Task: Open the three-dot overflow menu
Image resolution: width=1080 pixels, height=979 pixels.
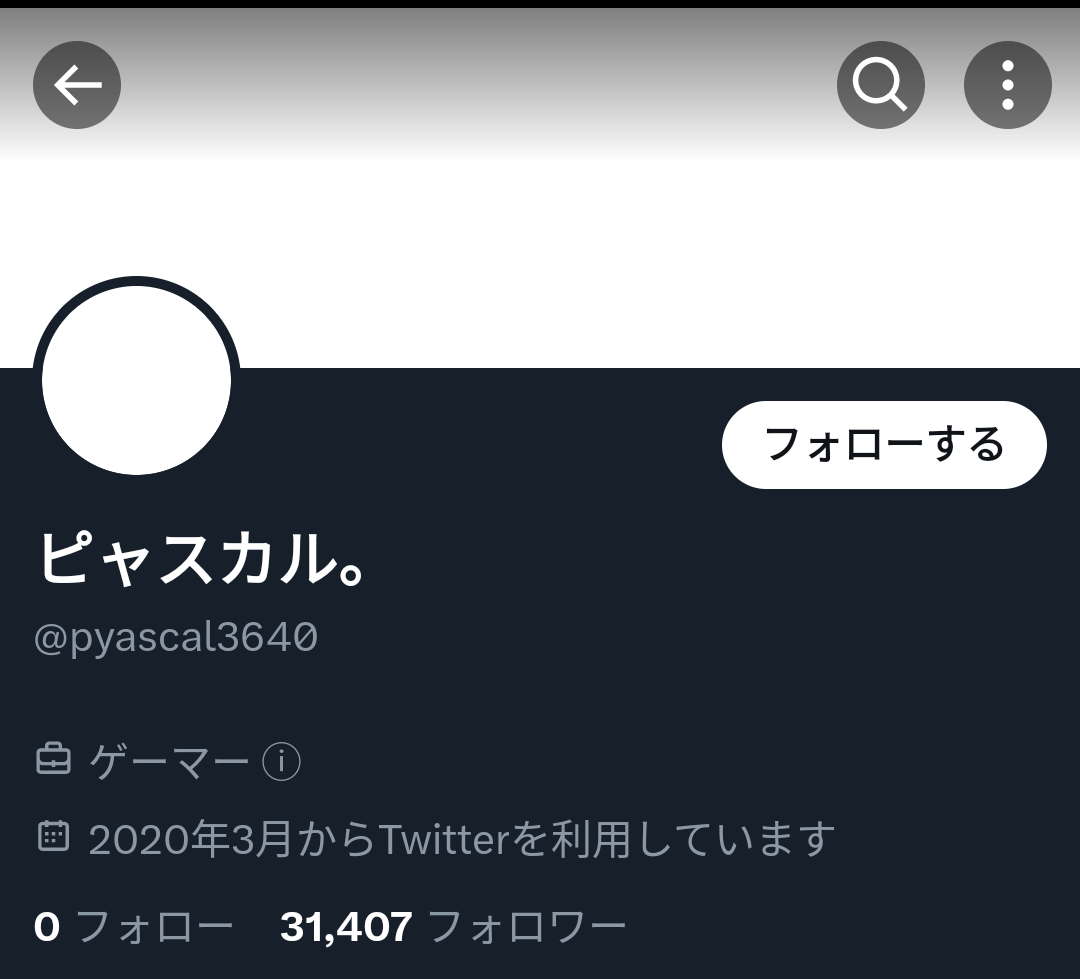Action: click(x=1007, y=85)
